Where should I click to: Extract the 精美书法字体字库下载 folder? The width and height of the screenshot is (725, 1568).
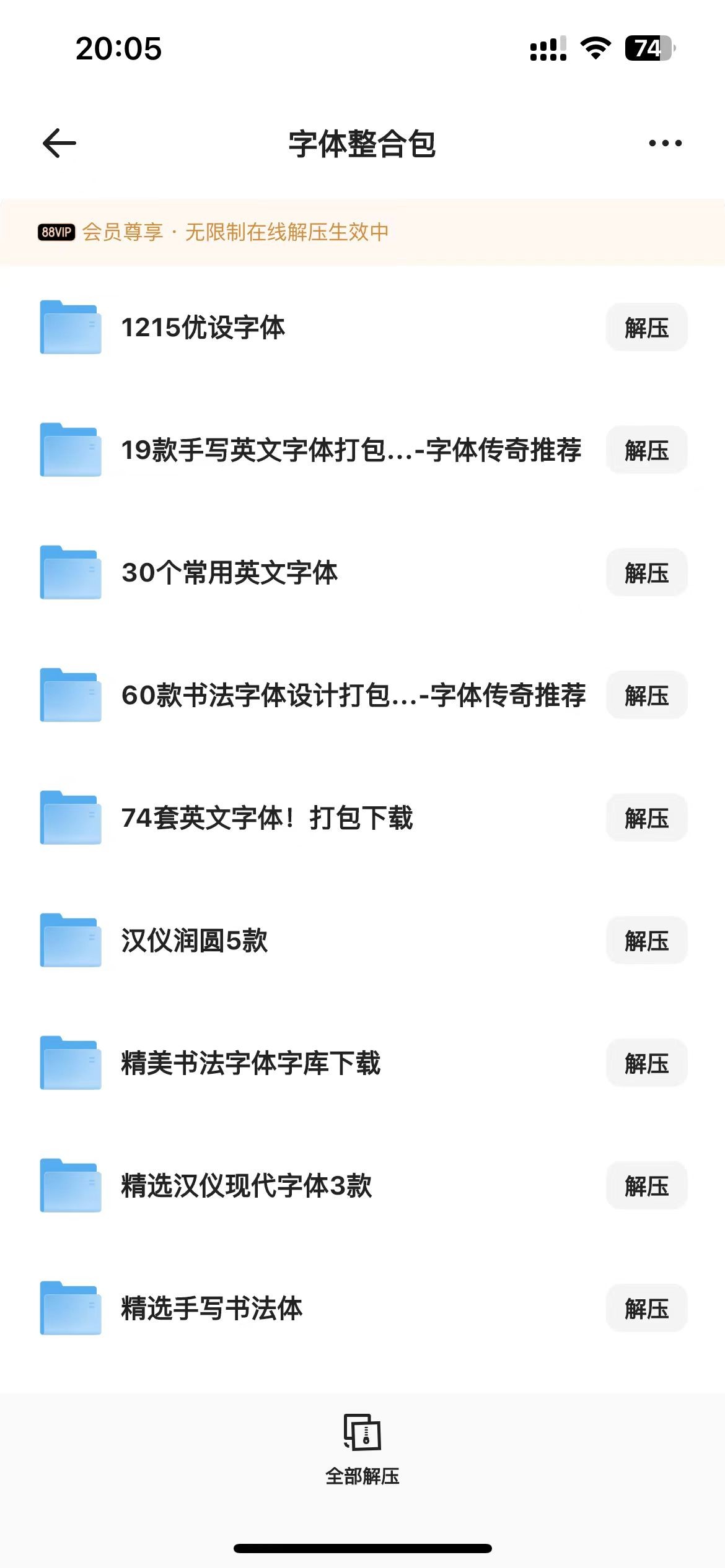(x=646, y=1063)
